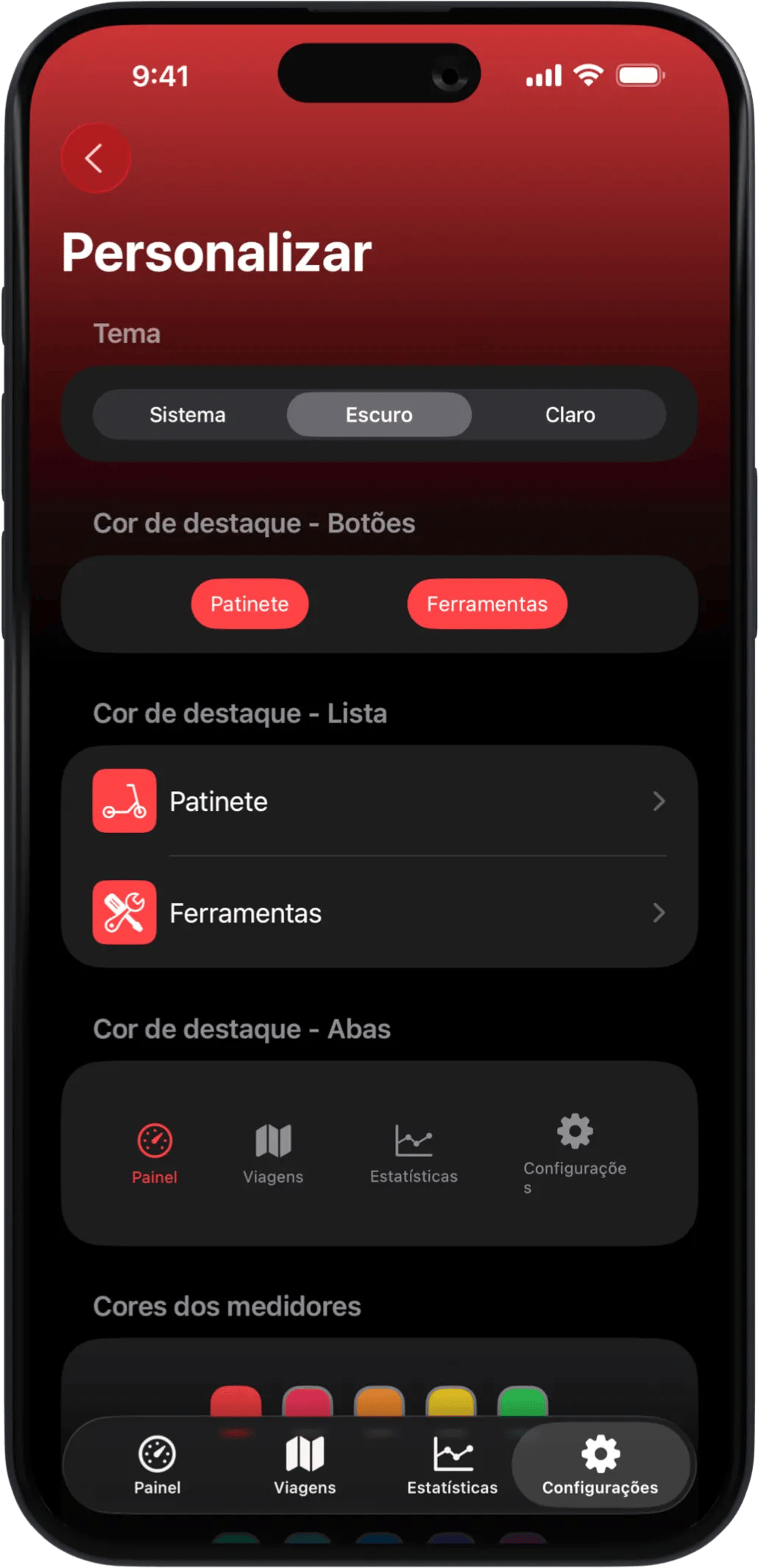Pick the yellow gauge color swatch

(x=451, y=1402)
